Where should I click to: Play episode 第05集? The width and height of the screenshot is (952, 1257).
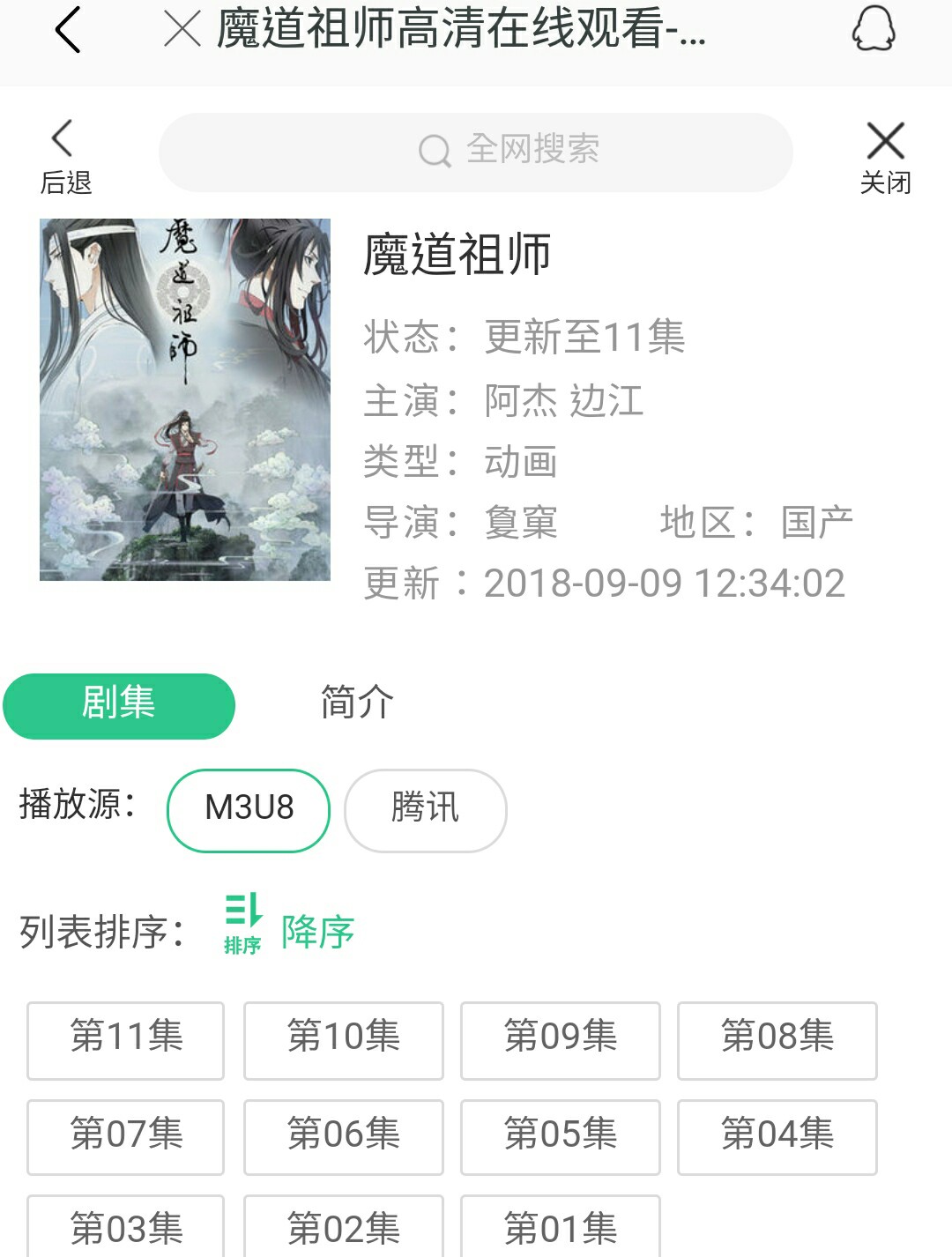point(560,1136)
